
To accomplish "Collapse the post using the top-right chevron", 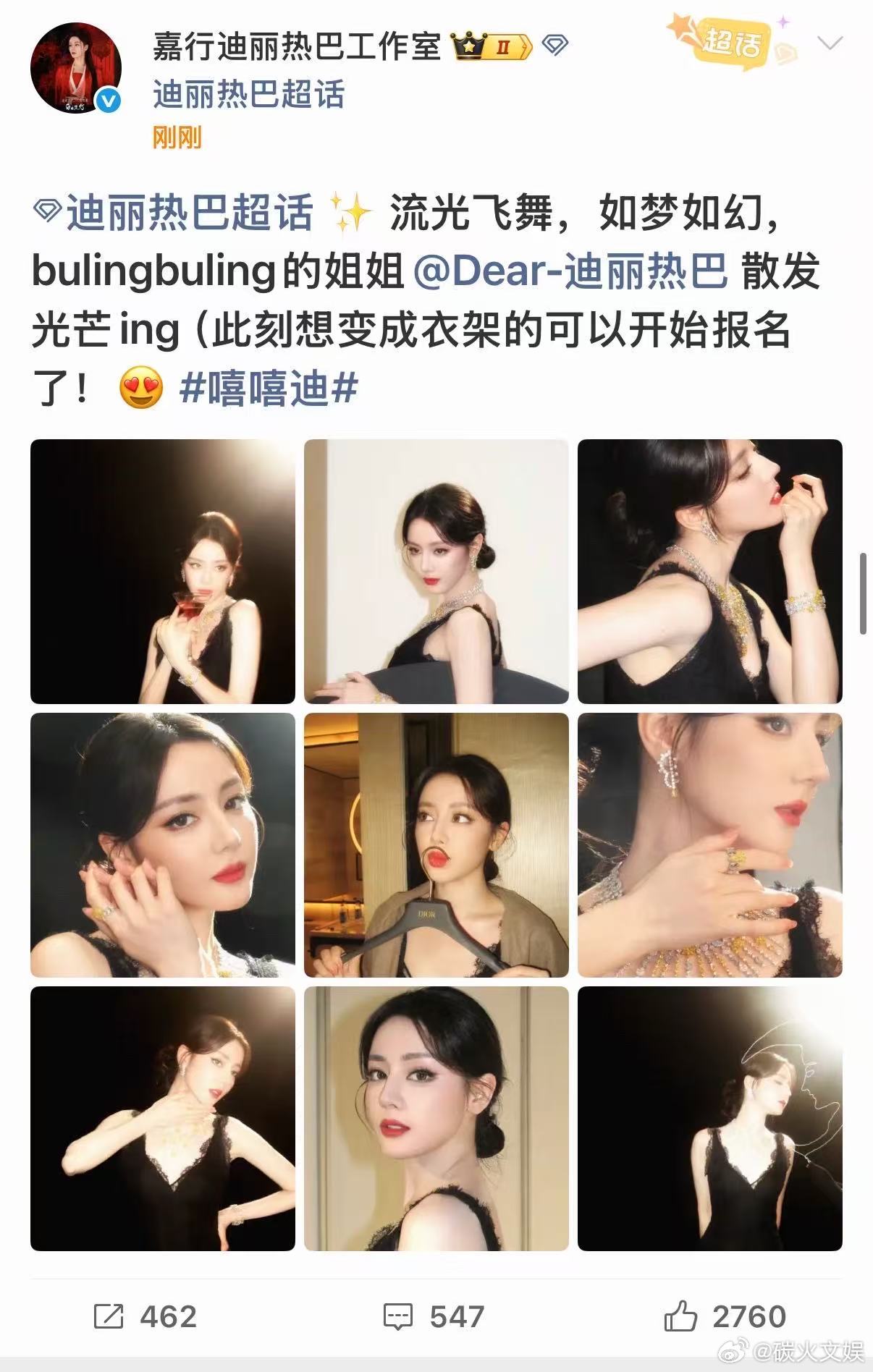I will coord(831,43).
